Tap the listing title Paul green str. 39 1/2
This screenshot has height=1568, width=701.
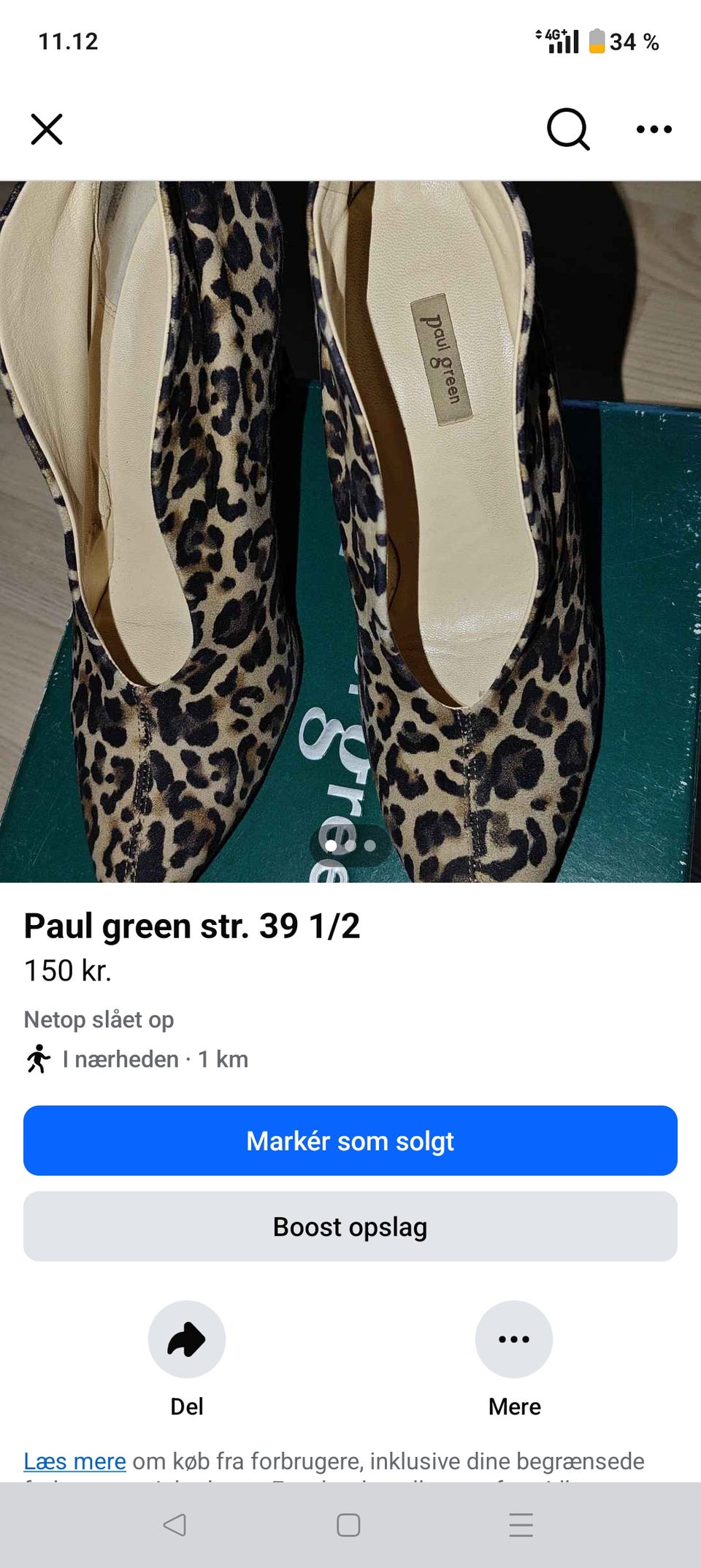[x=194, y=926]
